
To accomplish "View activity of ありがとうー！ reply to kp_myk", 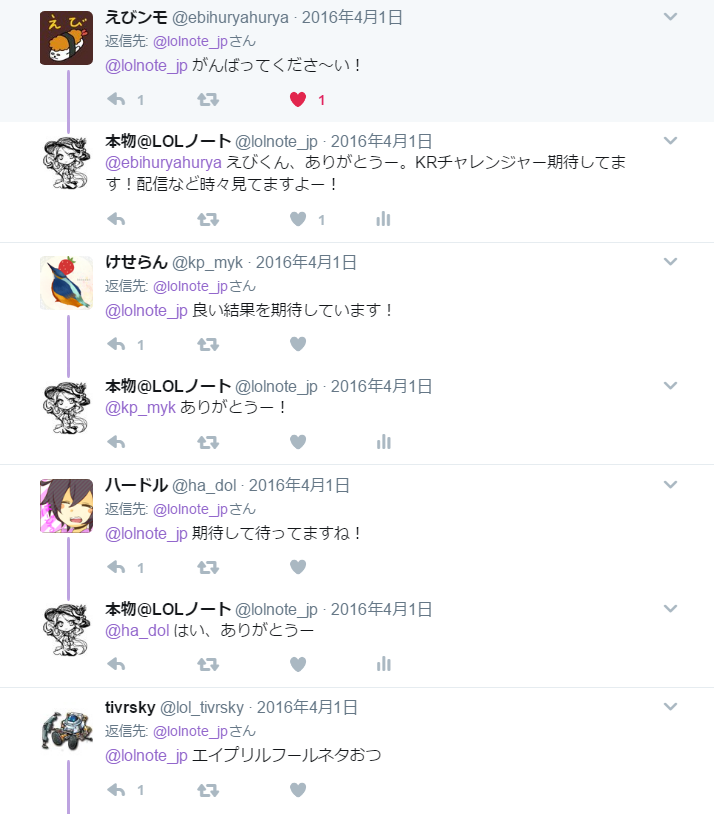I will coord(383,442).
